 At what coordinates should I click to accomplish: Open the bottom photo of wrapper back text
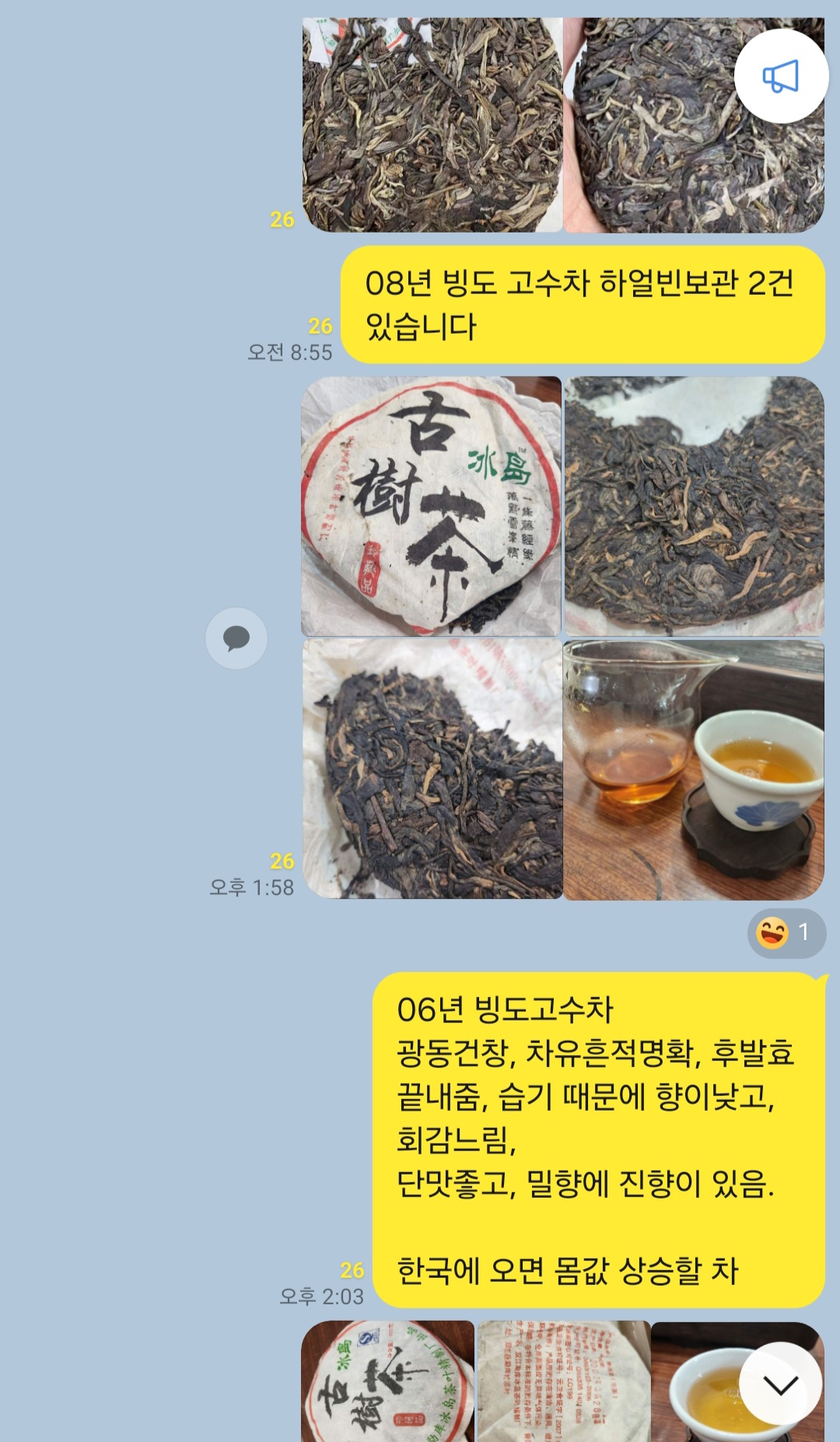[x=563, y=1381]
